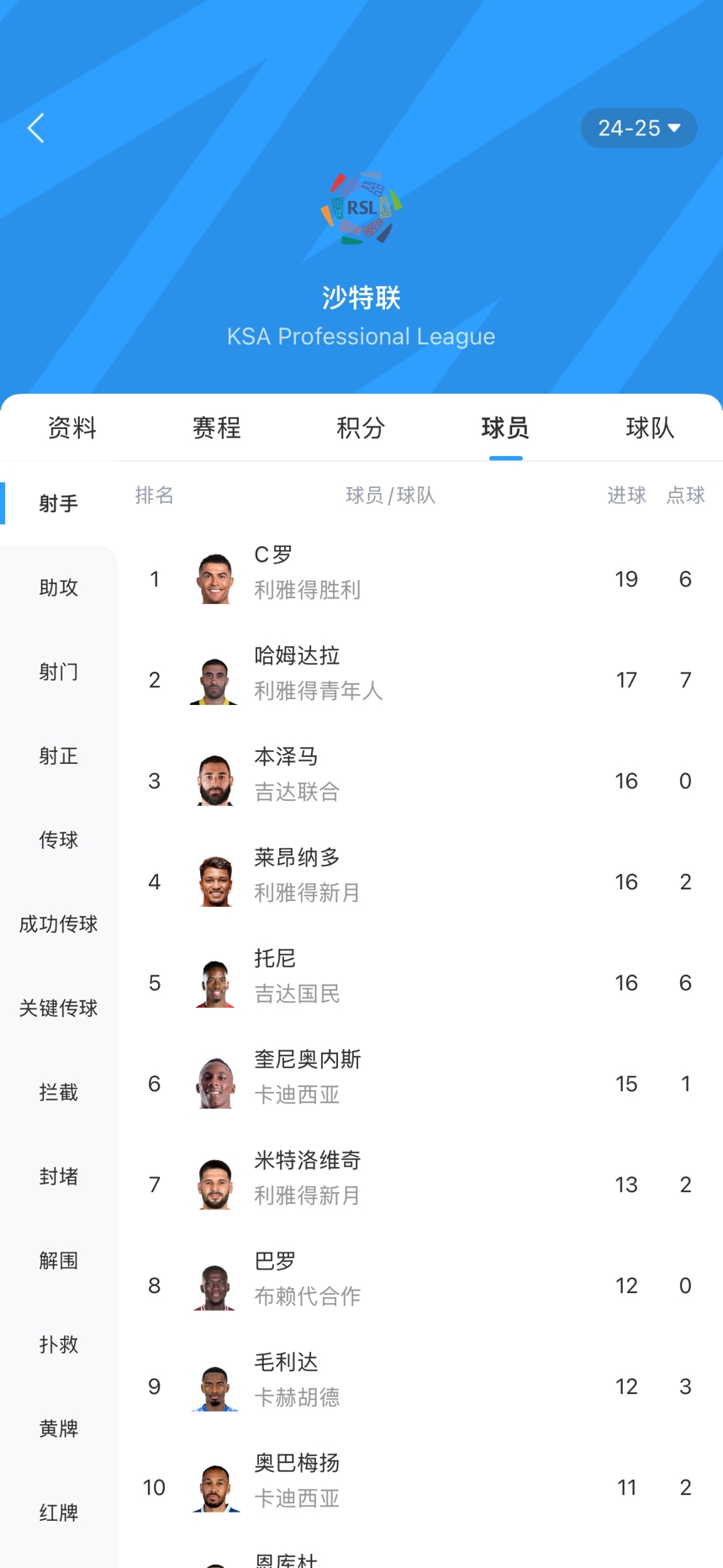Open the 24-25 season dropdown
723x1568 pixels.
click(x=638, y=129)
